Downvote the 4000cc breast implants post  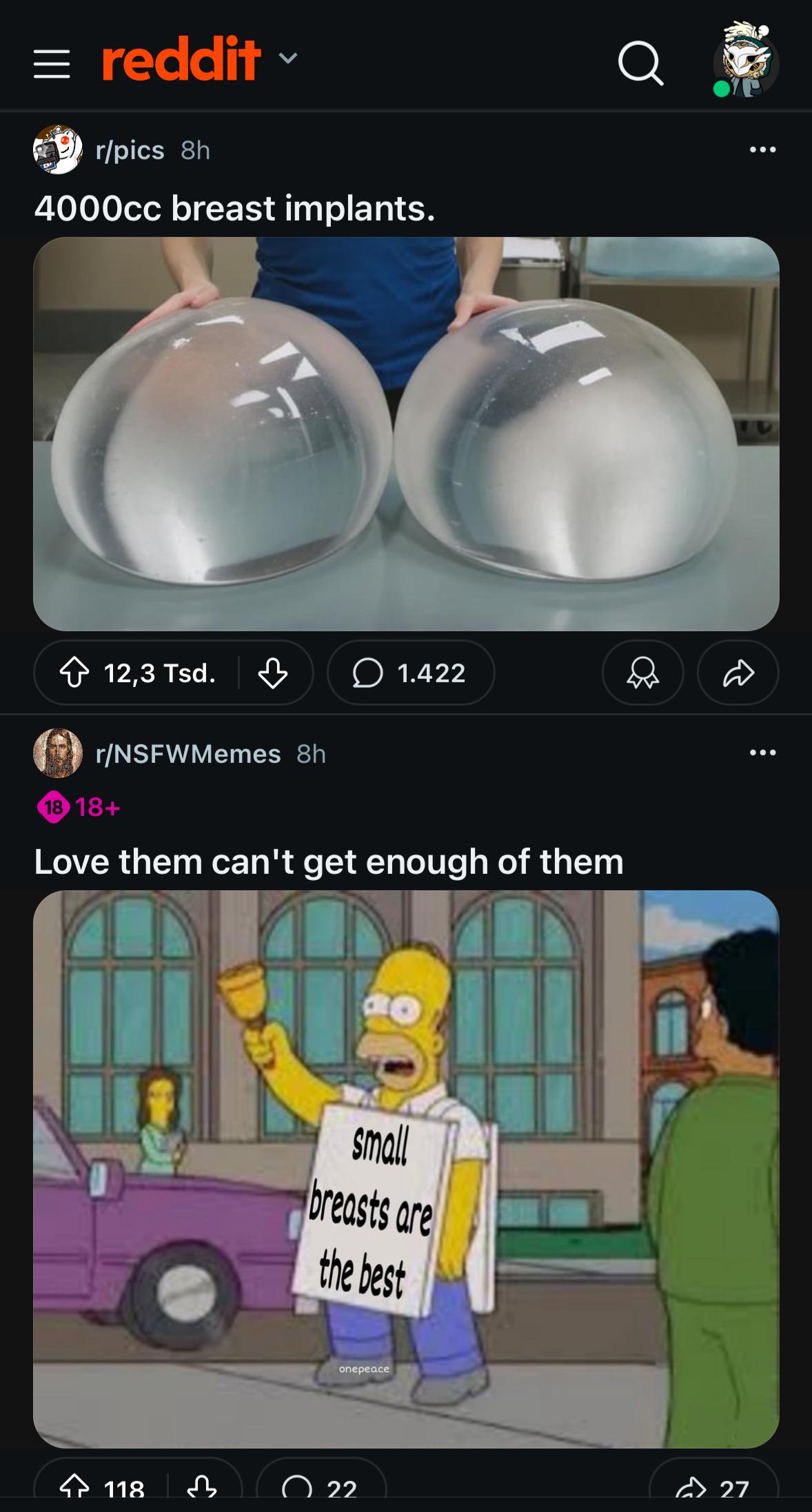[272, 673]
